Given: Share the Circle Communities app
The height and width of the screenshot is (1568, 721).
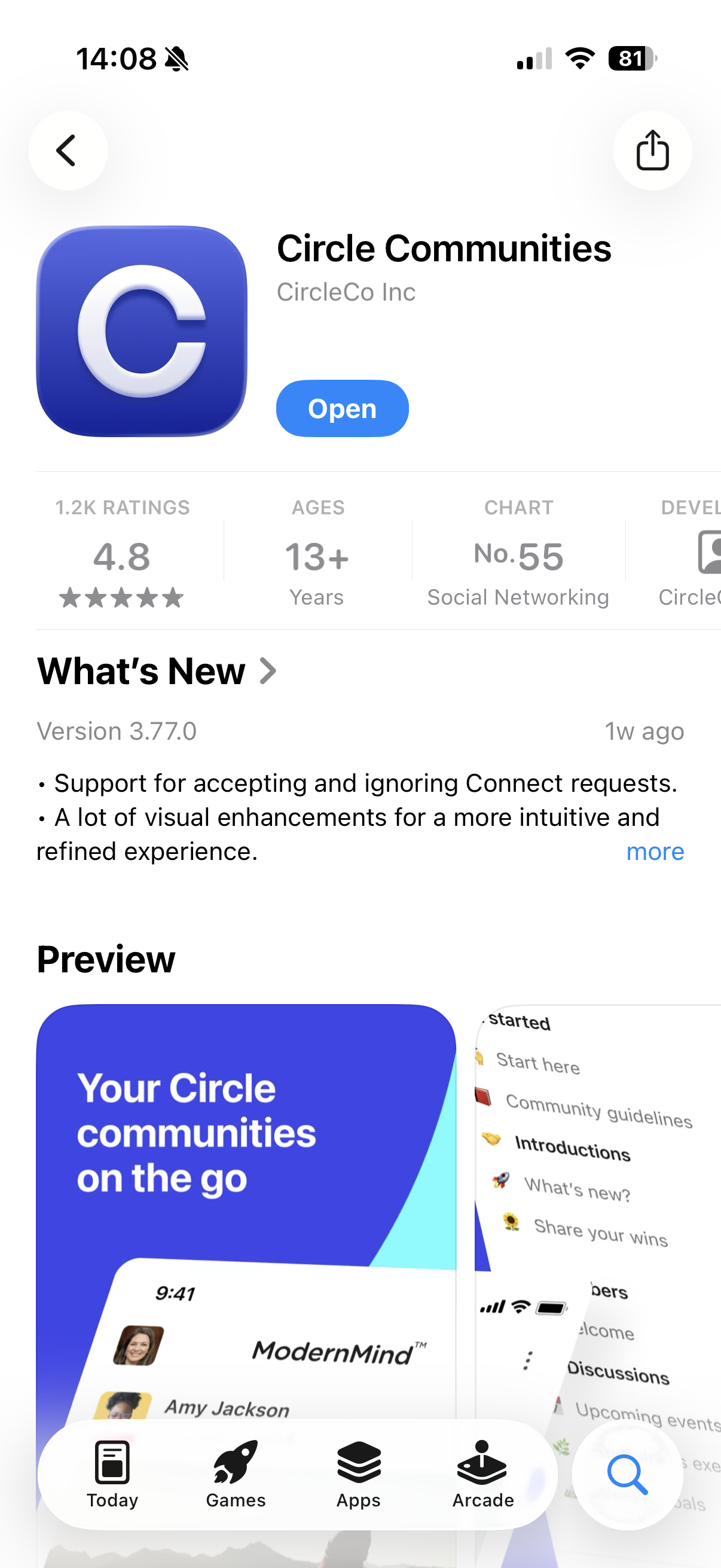Looking at the screenshot, I should click(x=652, y=150).
